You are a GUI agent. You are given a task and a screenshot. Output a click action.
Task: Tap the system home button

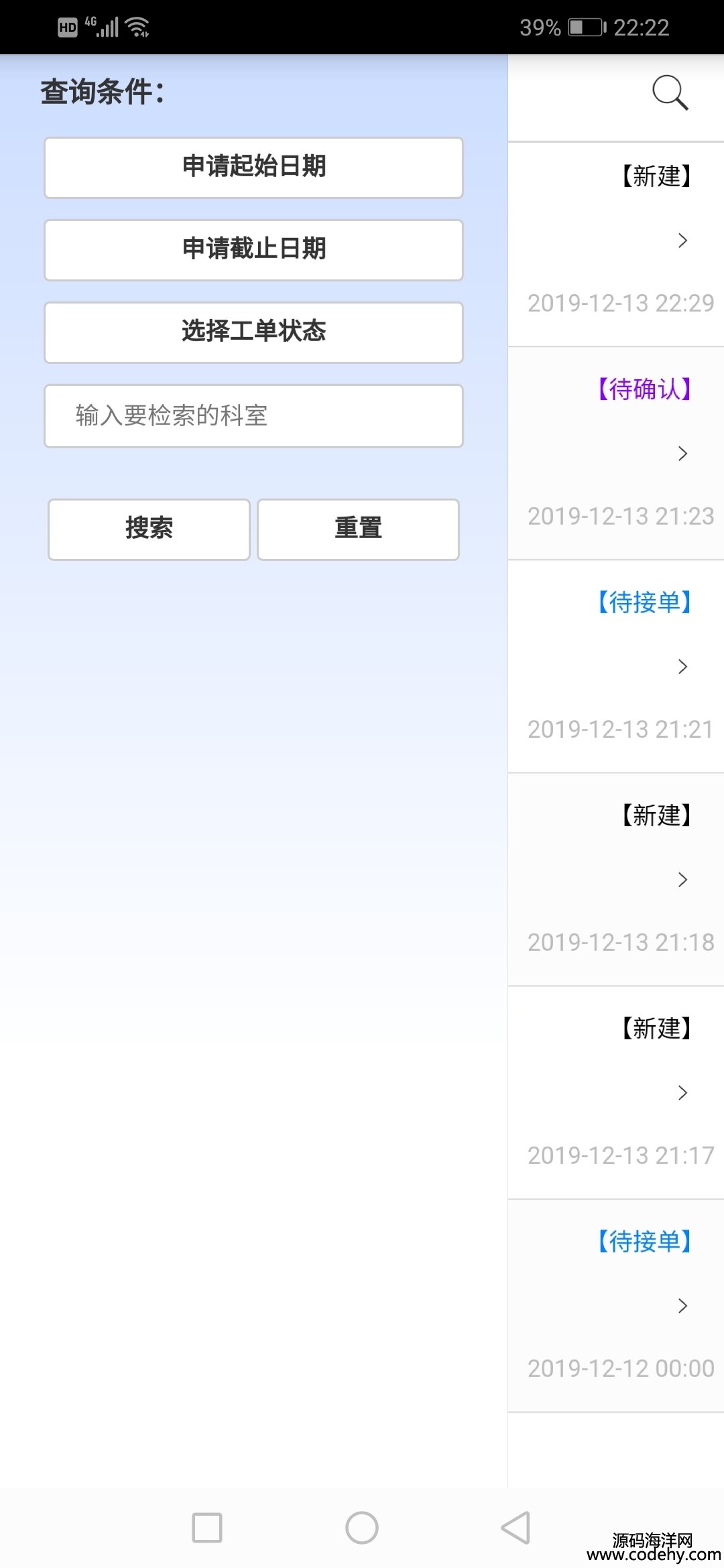point(362,1528)
